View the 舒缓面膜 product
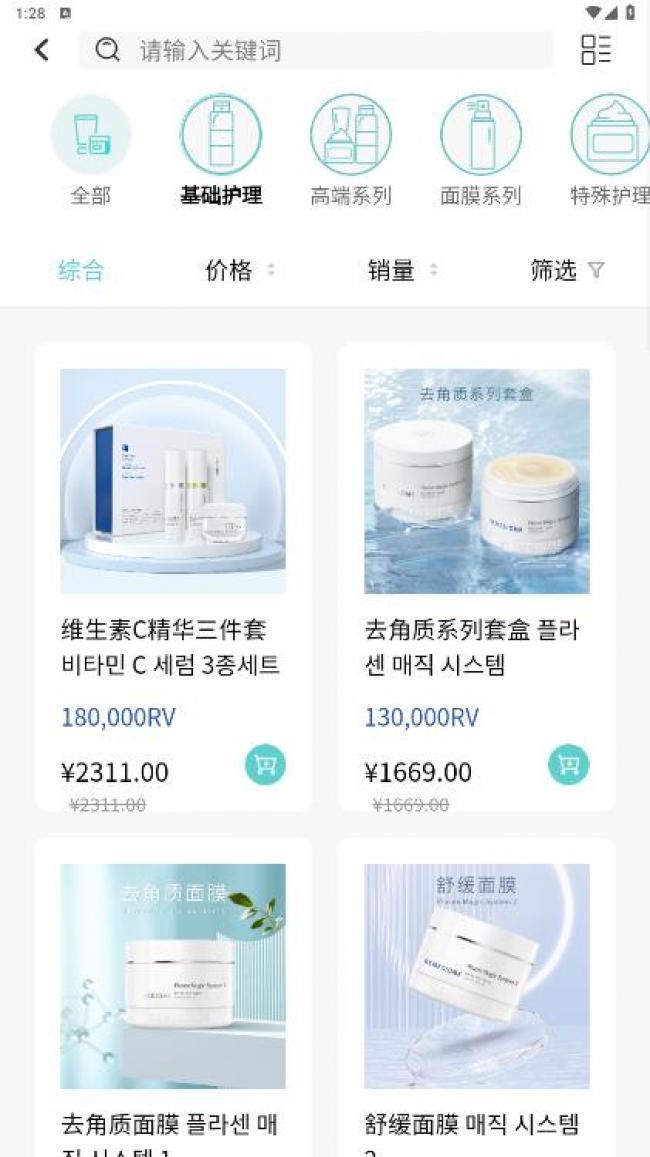 coord(477,997)
